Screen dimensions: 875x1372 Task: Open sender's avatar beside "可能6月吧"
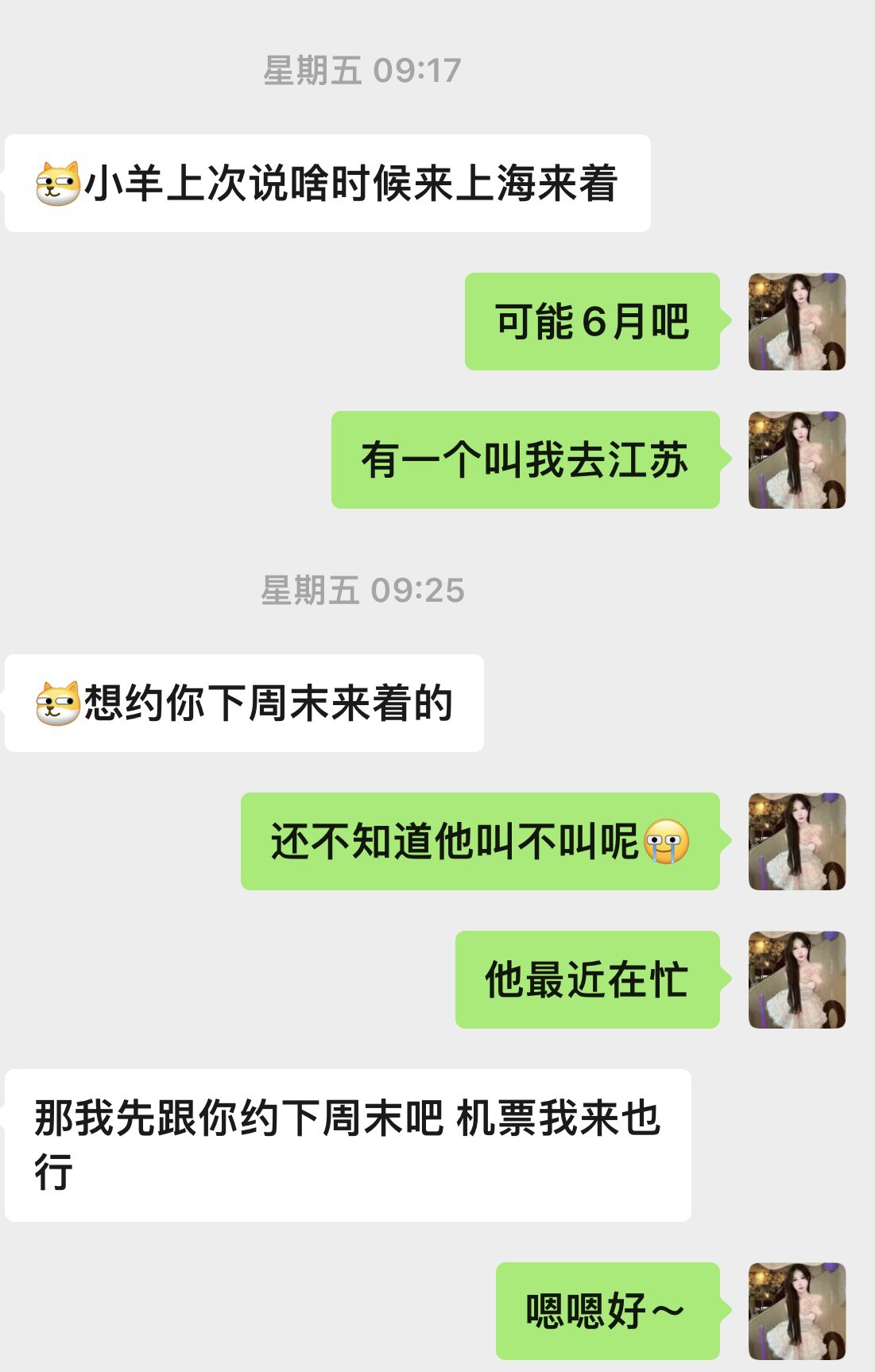tap(796, 322)
